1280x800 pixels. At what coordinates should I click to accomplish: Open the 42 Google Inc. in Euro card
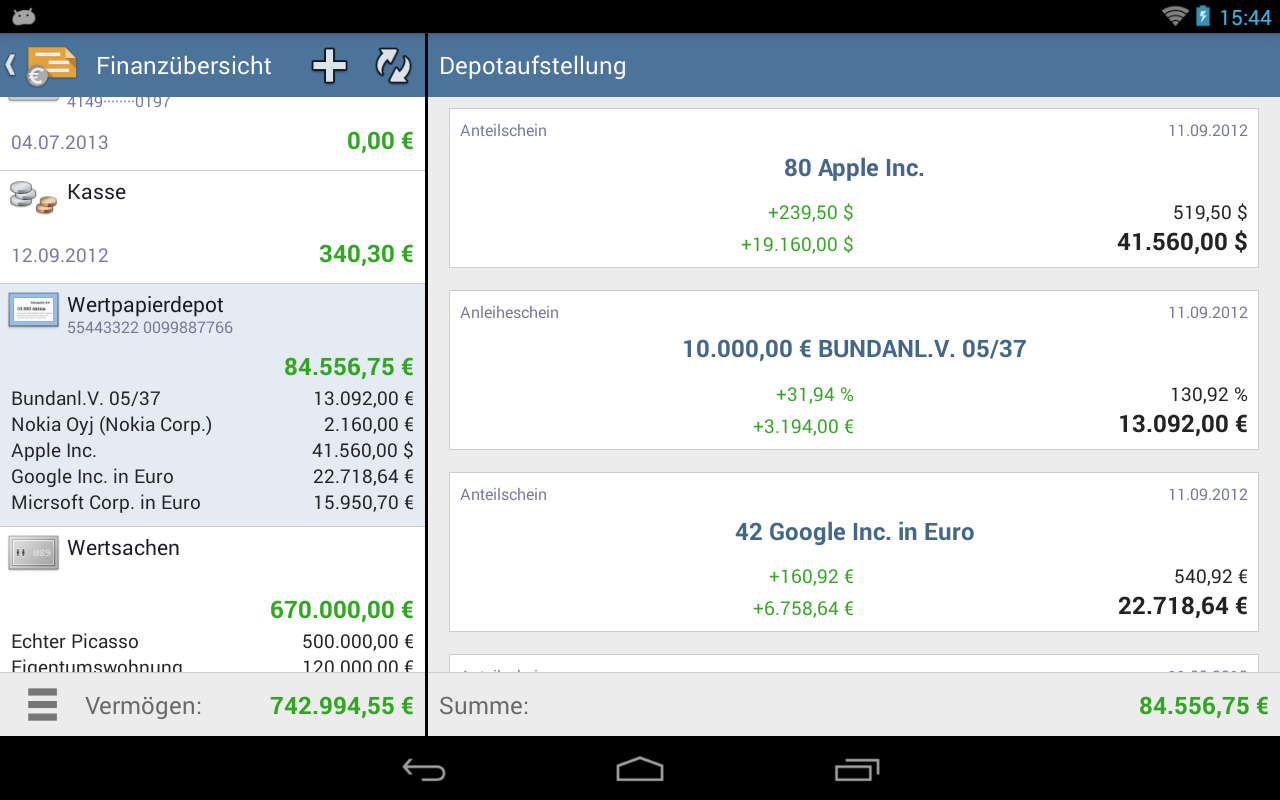coord(853,552)
